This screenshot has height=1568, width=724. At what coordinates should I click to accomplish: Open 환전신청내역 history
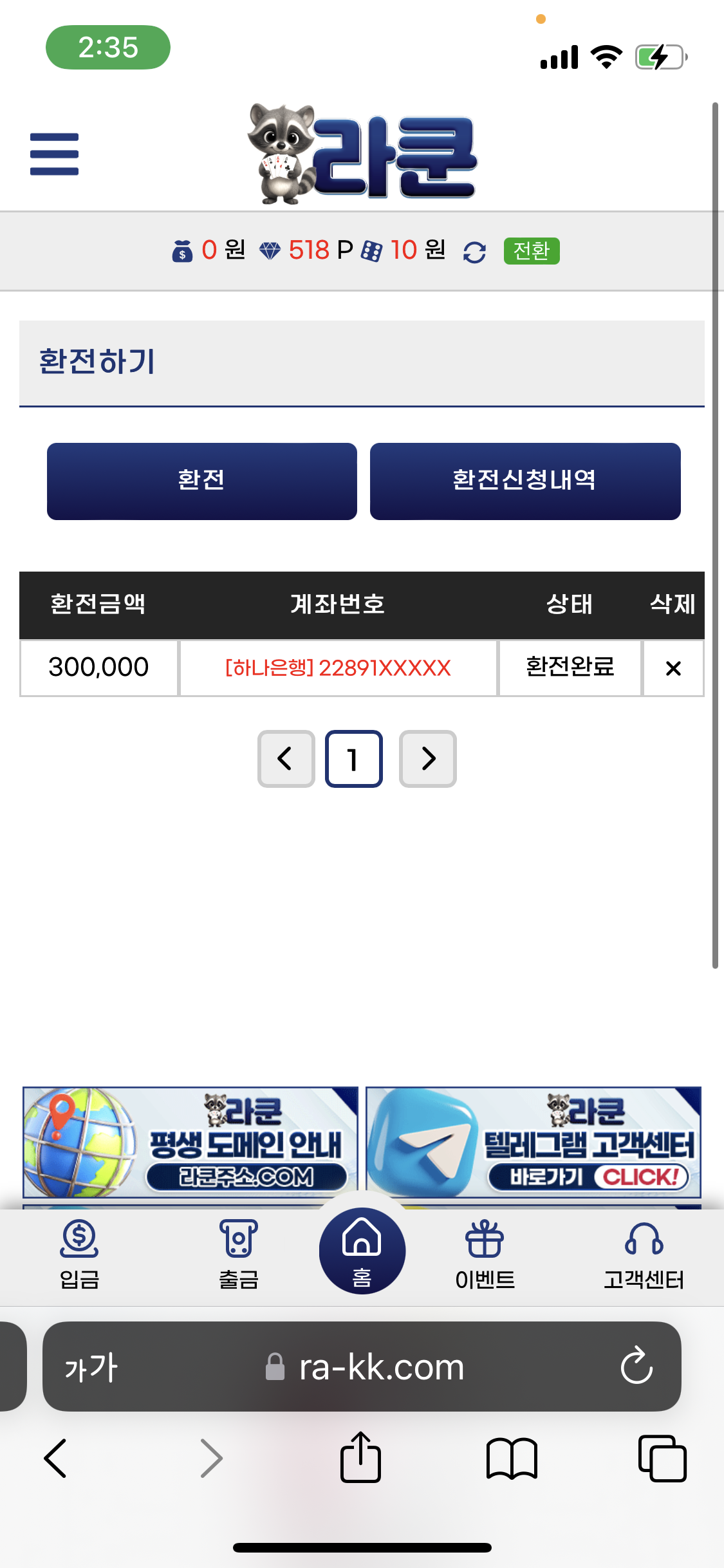524,481
